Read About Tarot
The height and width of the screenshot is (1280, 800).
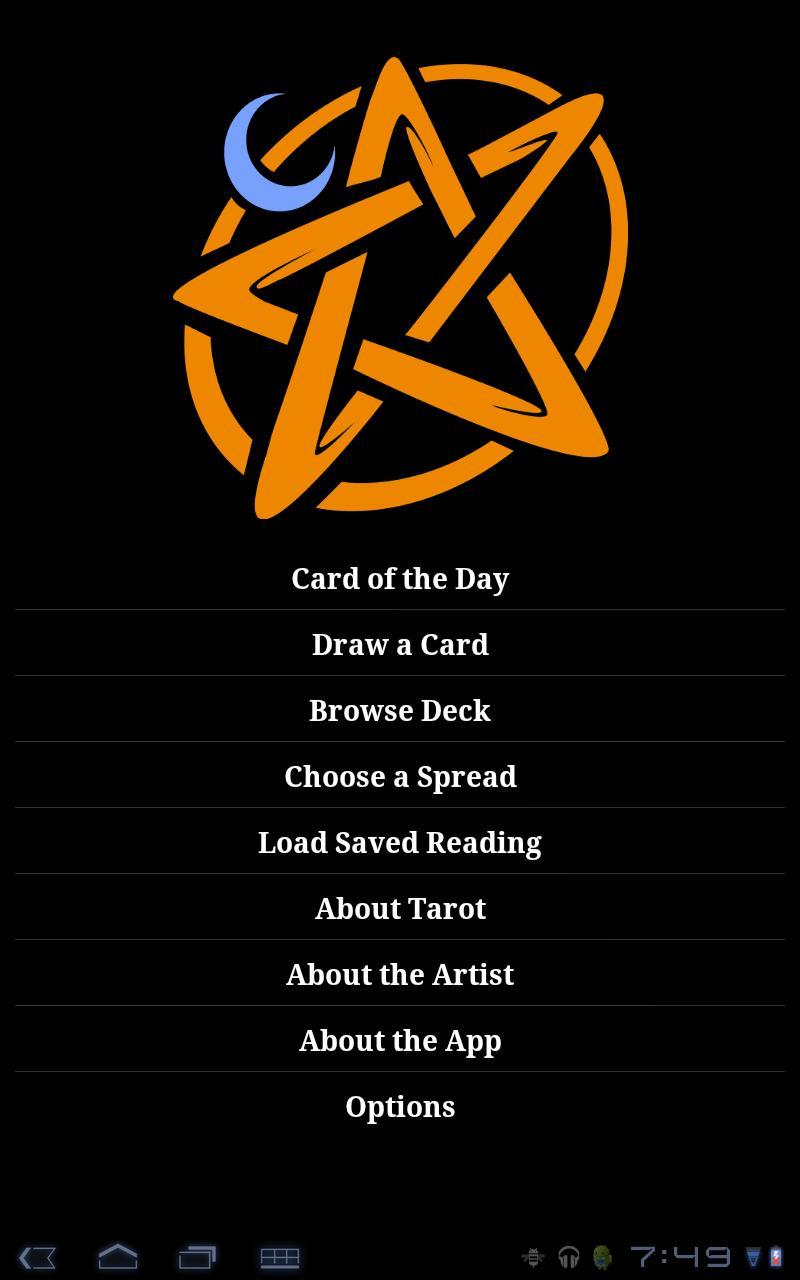(x=400, y=908)
